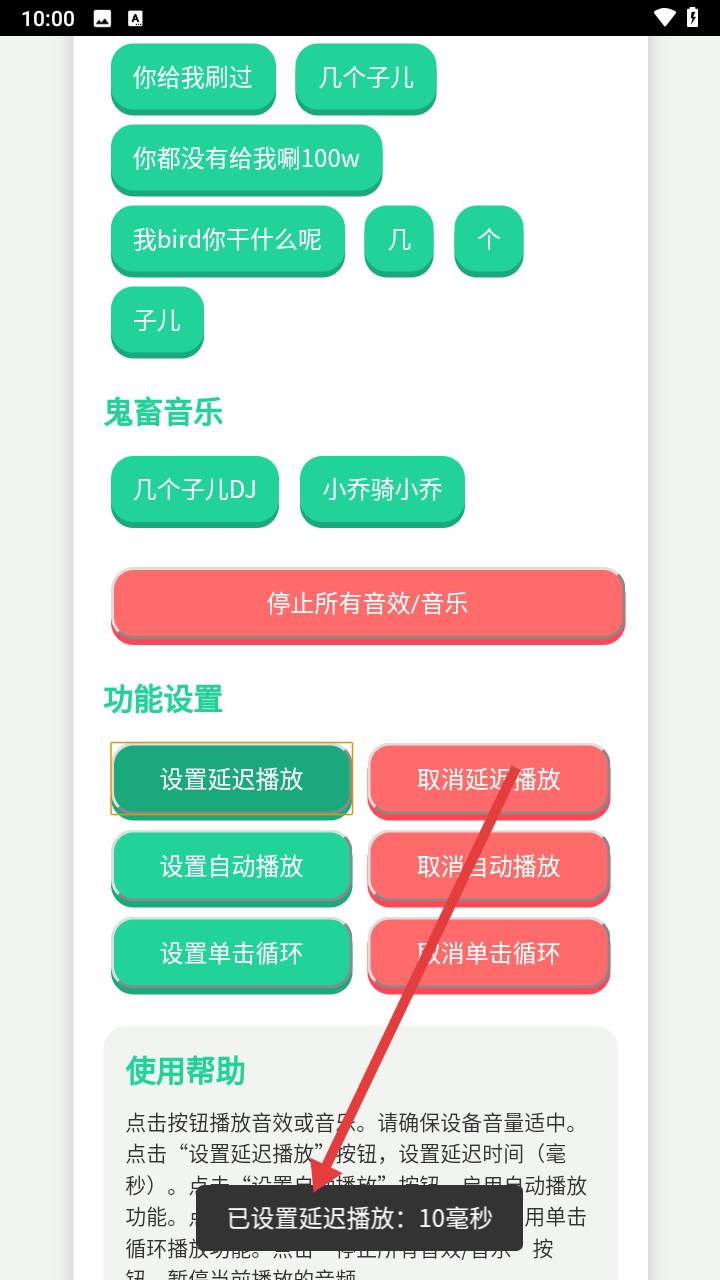
Task: Play the 子儿 sound effect
Action: (157, 321)
